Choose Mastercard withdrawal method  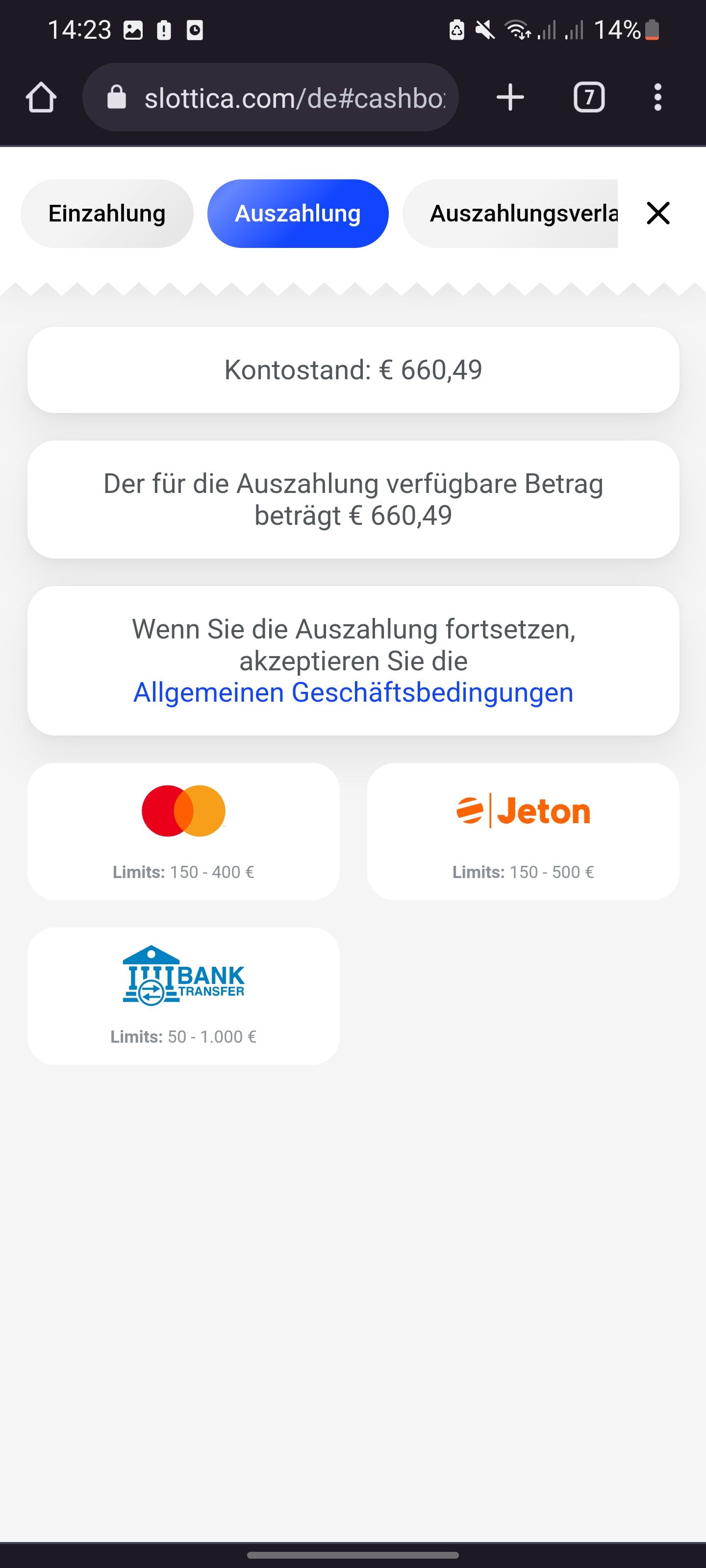183,831
